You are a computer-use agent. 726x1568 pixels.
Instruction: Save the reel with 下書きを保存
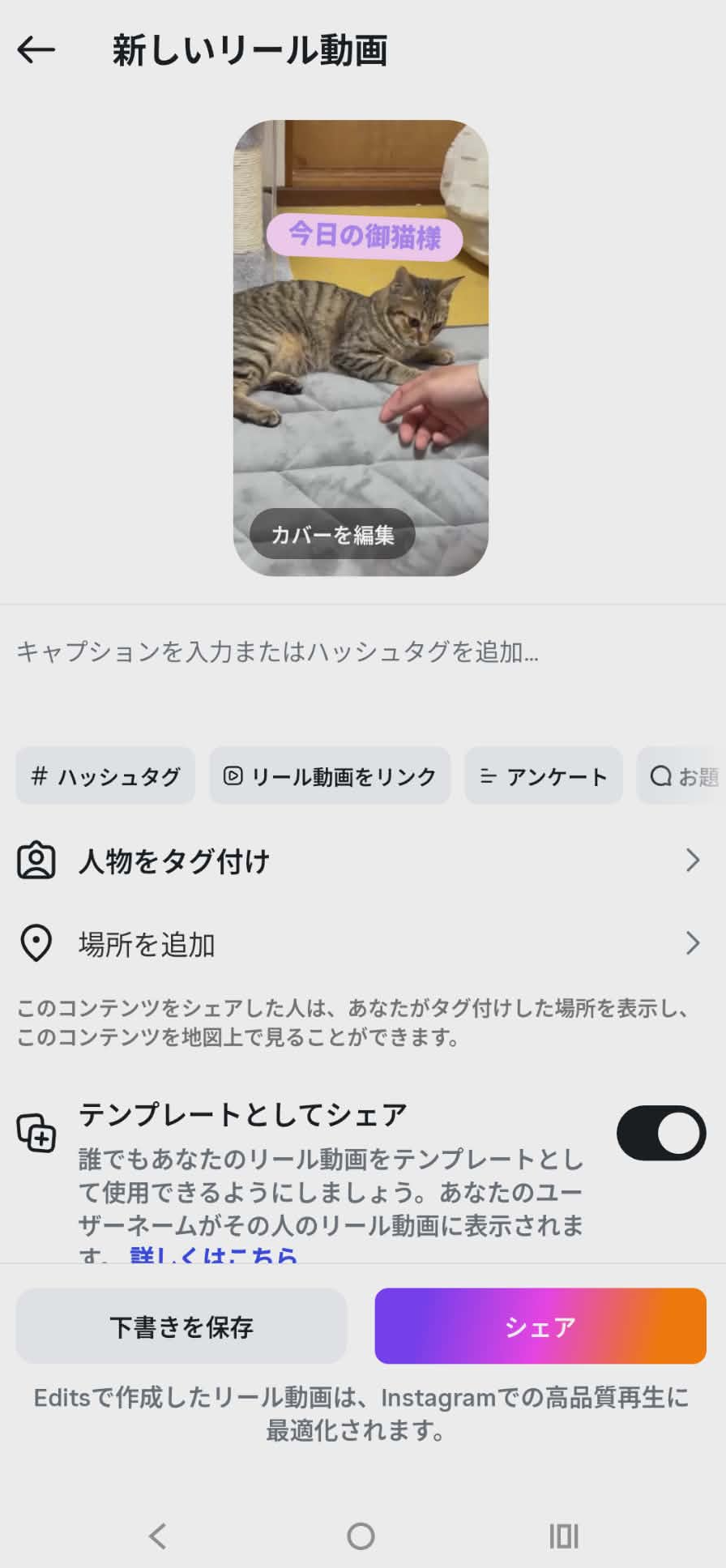pyautogui.click(x=181, y=1327)
